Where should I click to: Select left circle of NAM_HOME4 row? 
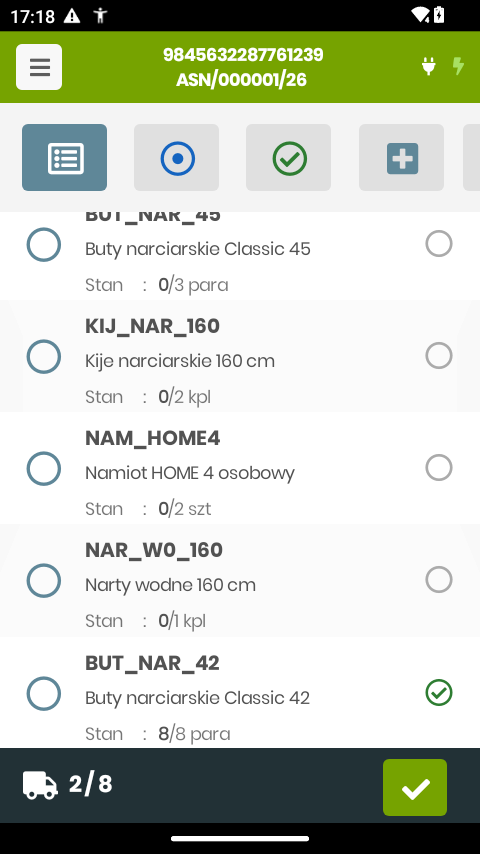tap(44, 468)
